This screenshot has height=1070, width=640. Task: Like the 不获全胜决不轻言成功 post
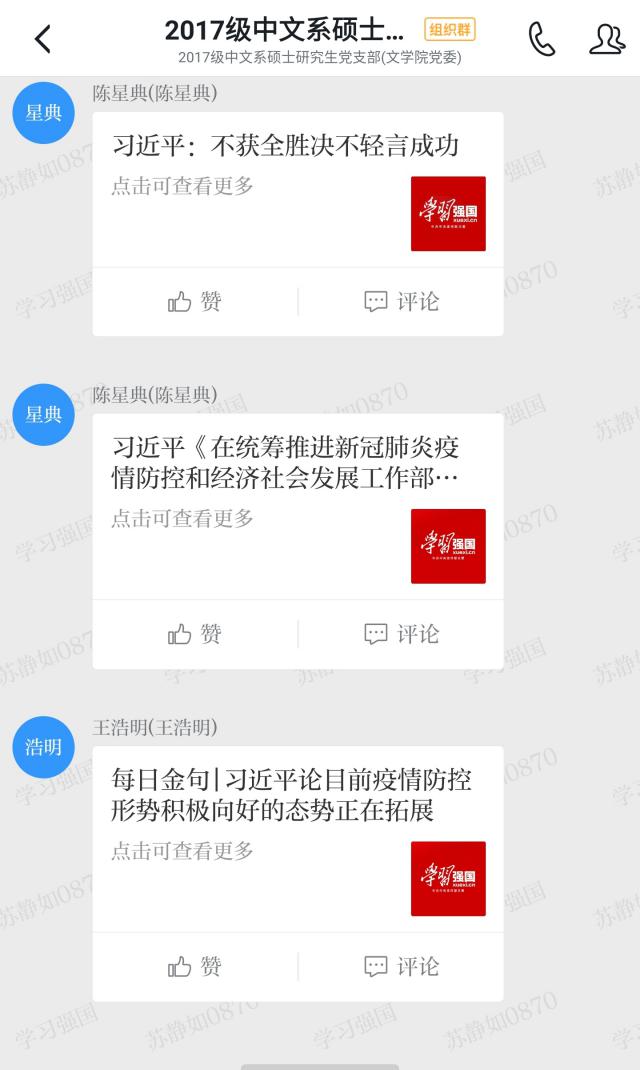(195, 302)
